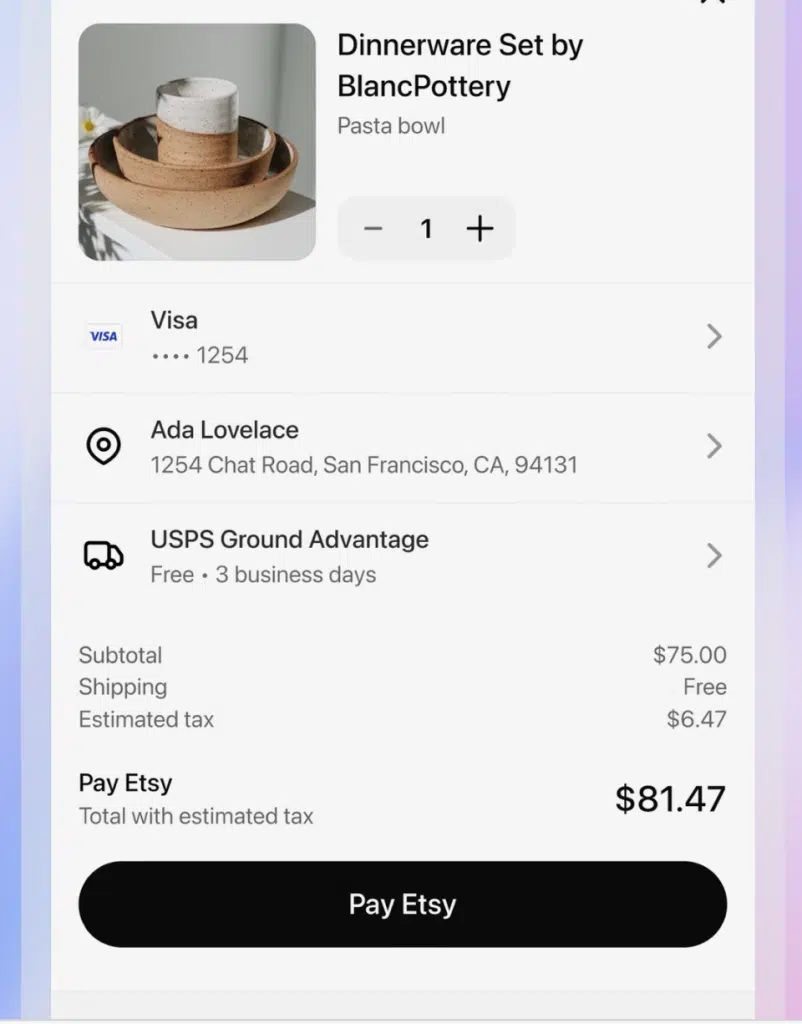The height and width of the screenshot is (1024, 802).
Task: Change the Visa payment method
Action: click(402, 337)
